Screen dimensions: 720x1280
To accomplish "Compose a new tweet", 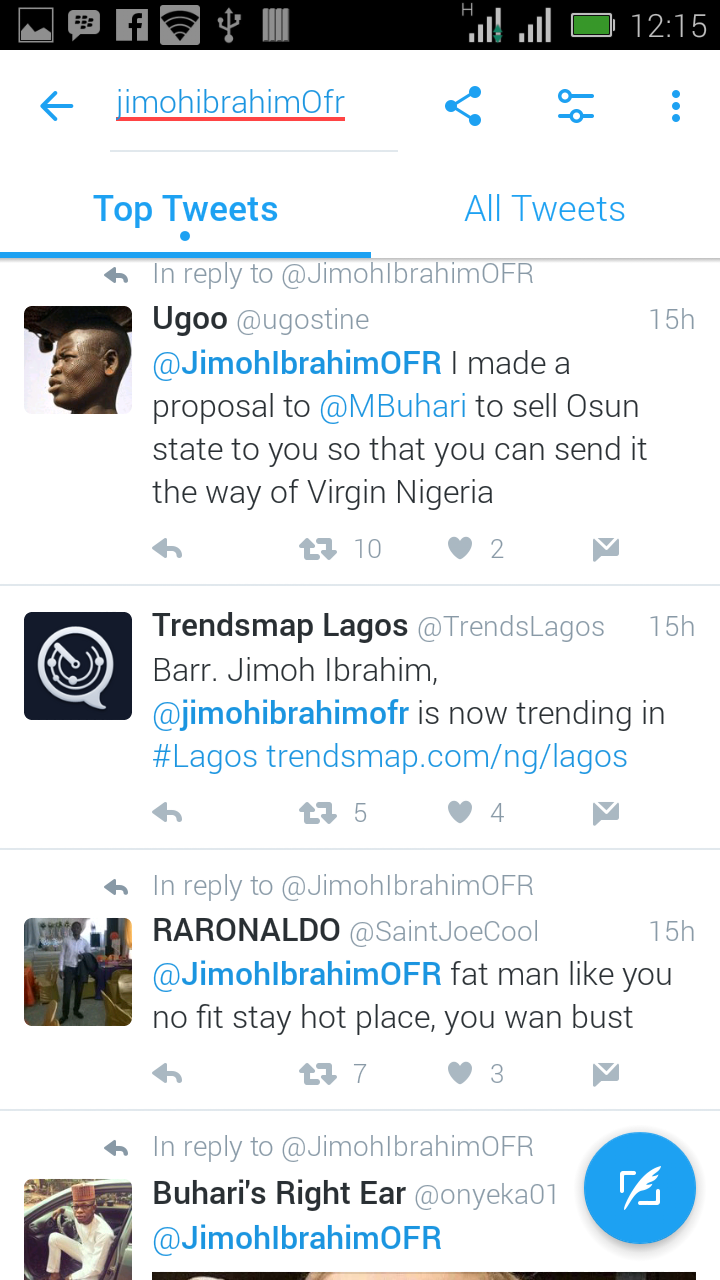I will point(640,1188).
